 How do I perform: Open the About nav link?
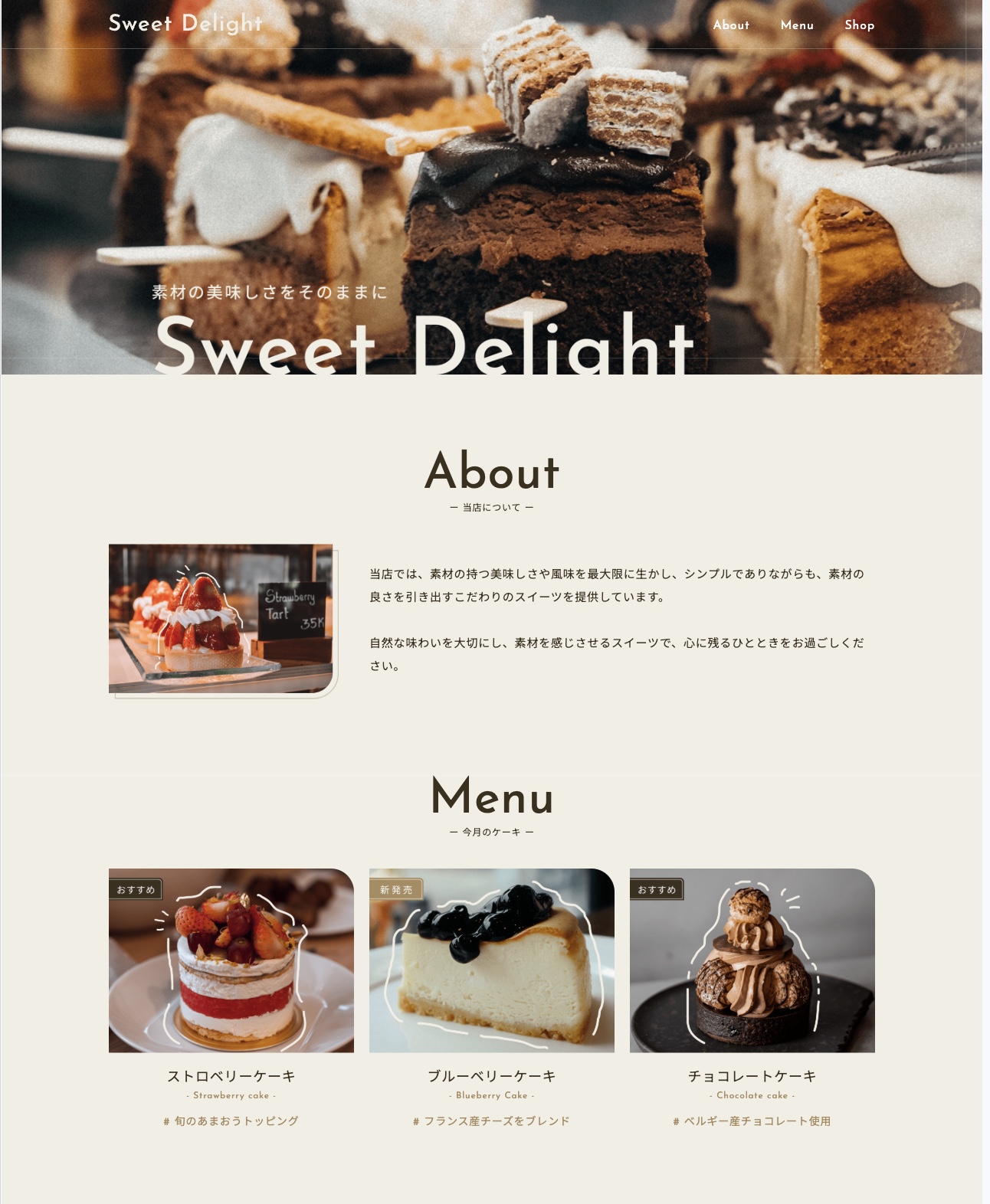click(x=730, y=25)
